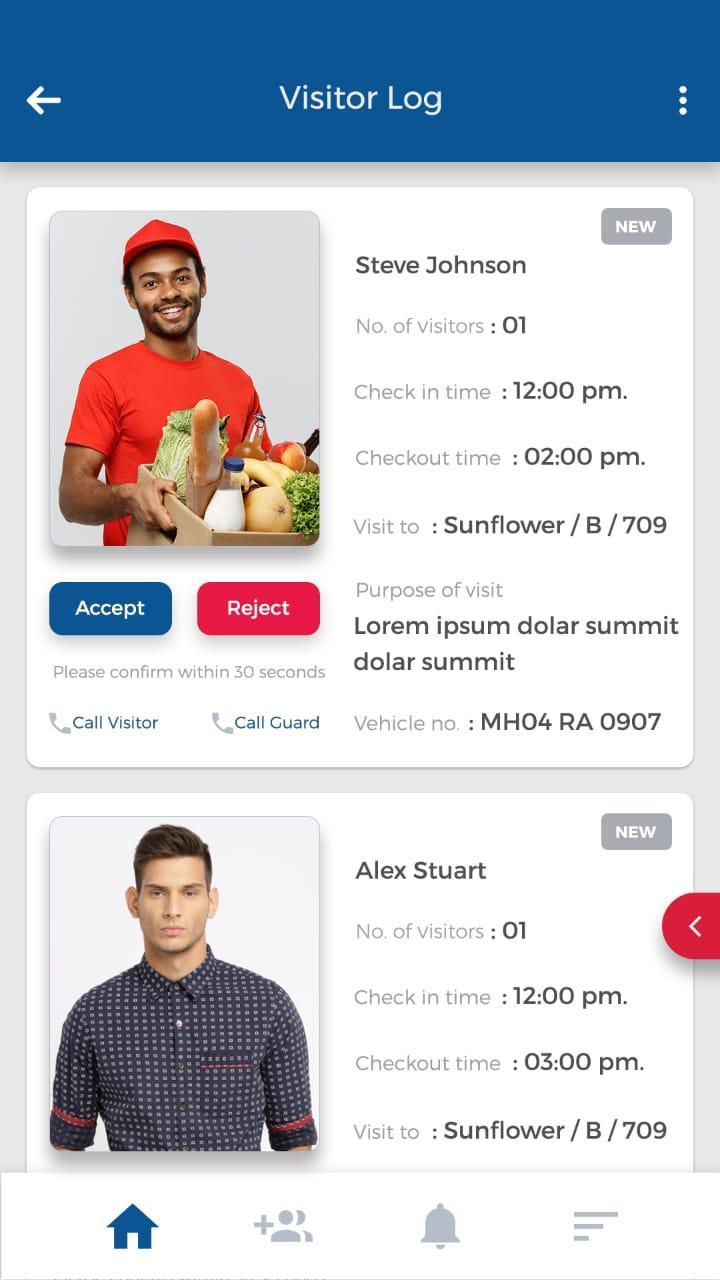Open the three-dot overflow menu
Screen dimensions: 720x1280
[x=682, y=100]
